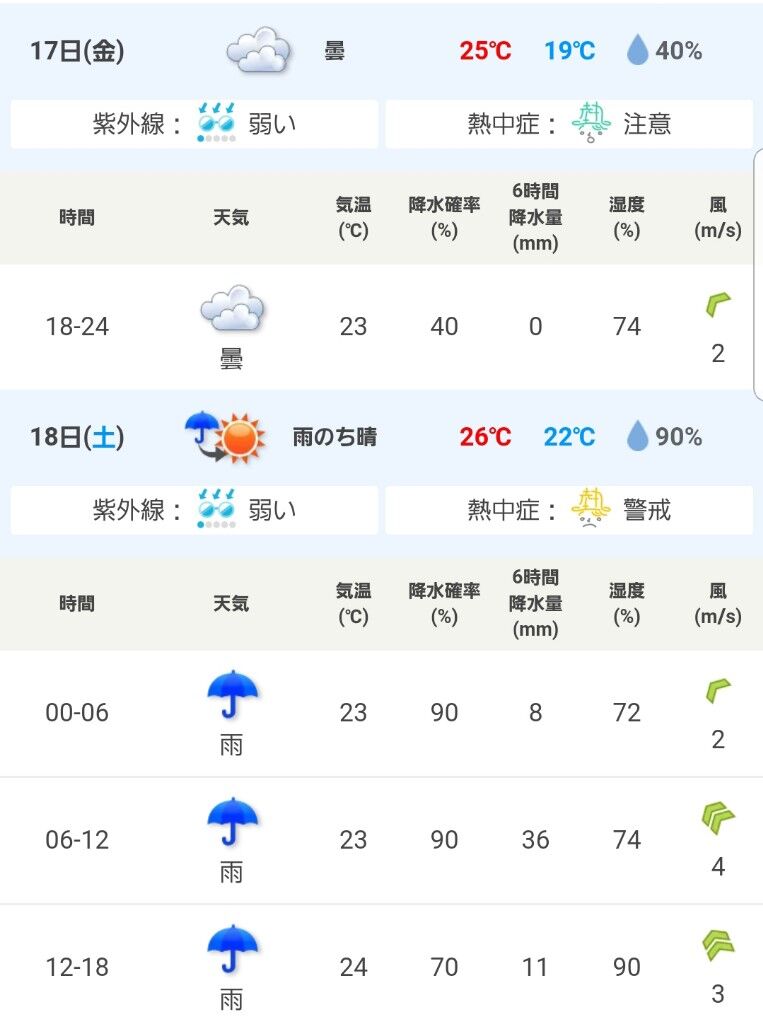Open the 紫外線 info for 18日(土)
This screenshot has height=1024, width=763.
click(x=194, y=510)
